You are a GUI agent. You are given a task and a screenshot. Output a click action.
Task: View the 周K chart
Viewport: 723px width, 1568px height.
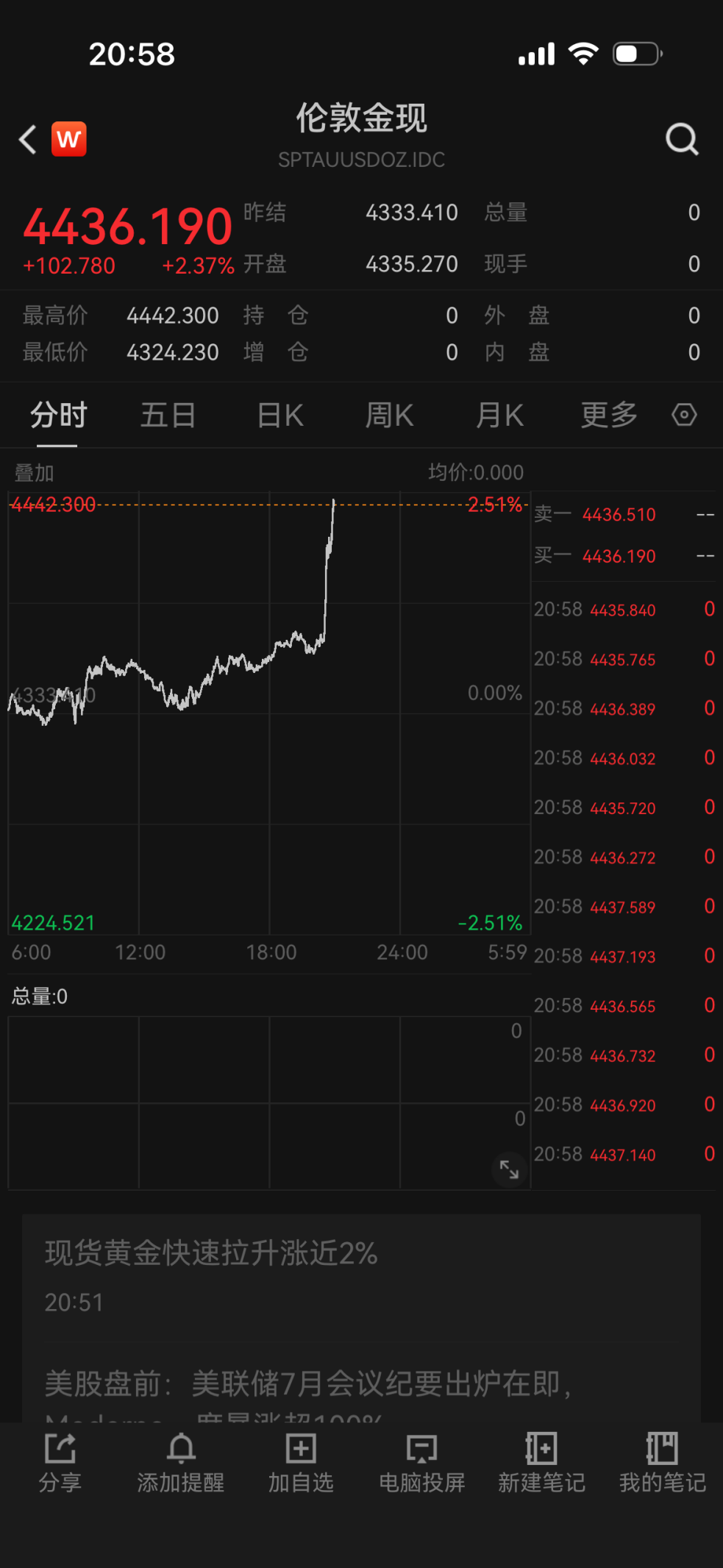click(389, 415)
